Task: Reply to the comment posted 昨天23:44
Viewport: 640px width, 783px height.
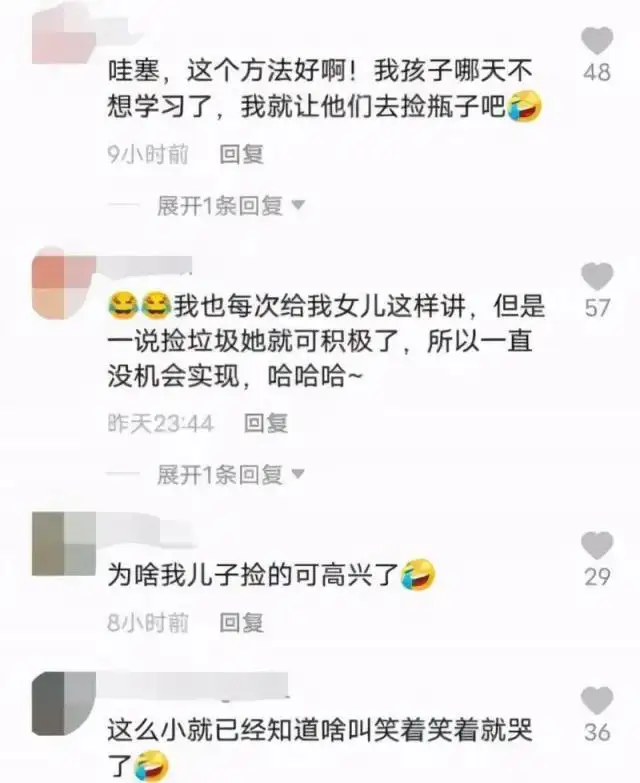Action: (x=266, y=423)
